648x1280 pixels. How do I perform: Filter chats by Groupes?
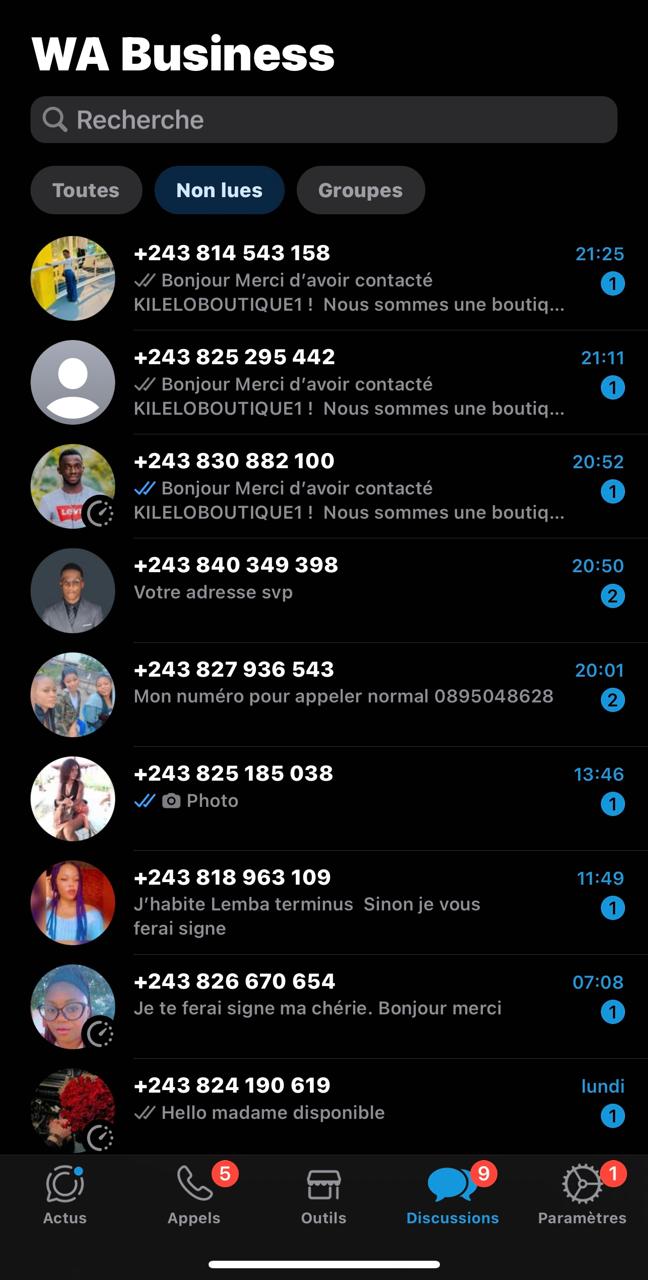pyautogui.click(x=360, y=190)
